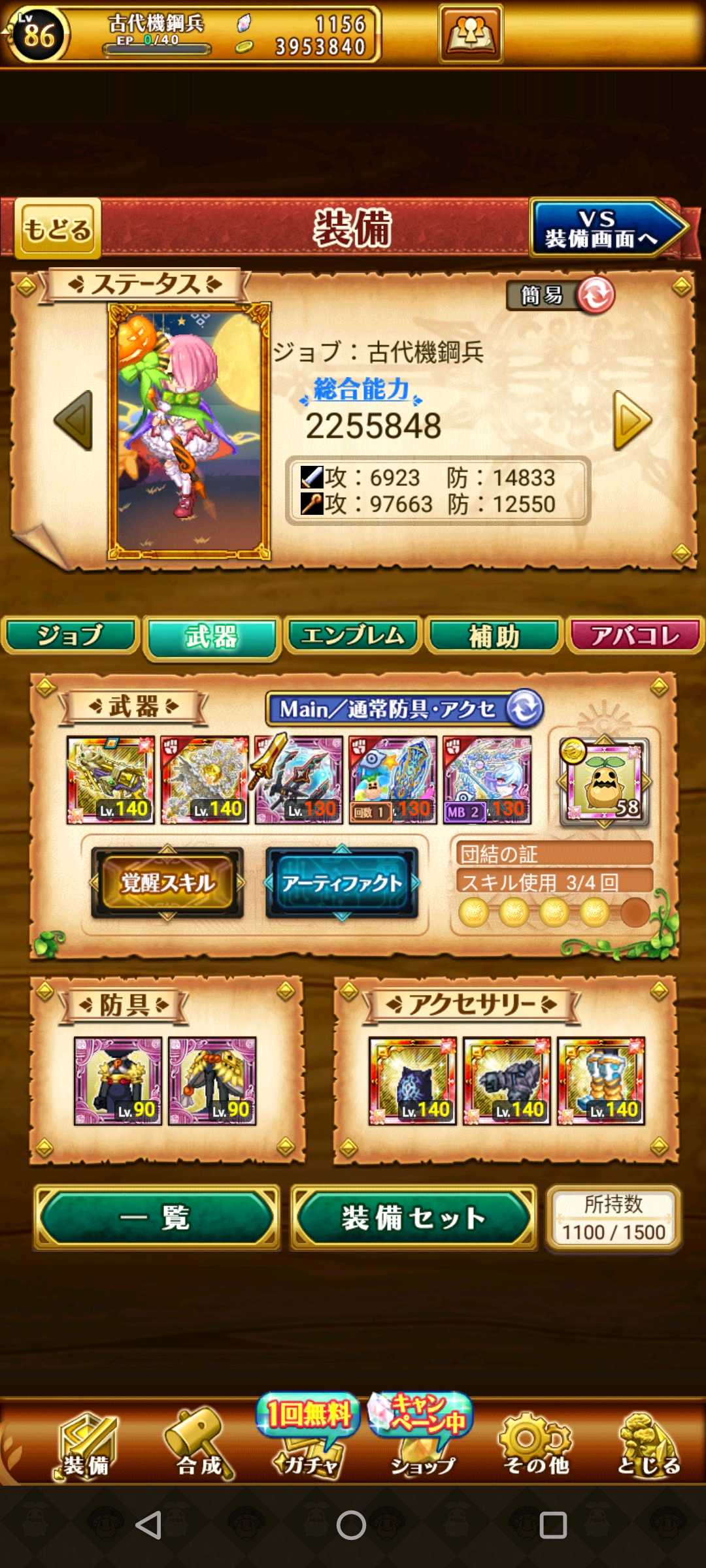Select the エンブレム tab

tap(352, 636)
